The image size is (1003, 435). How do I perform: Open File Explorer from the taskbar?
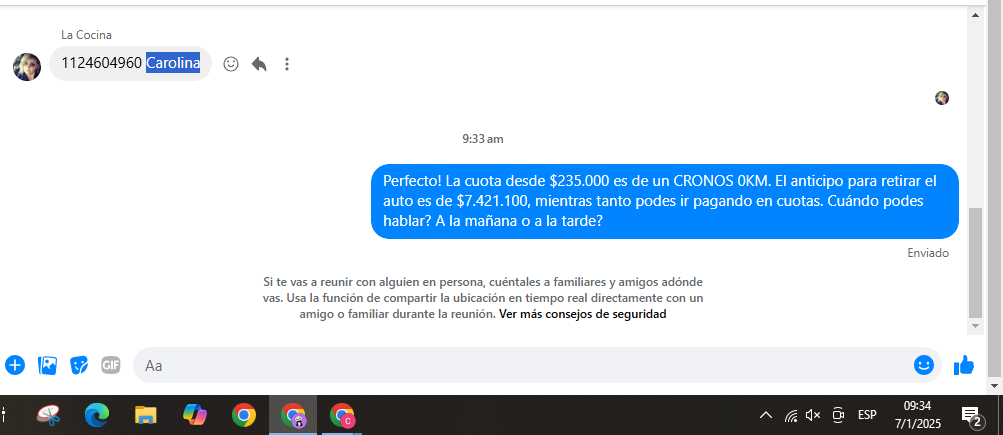point(146,415)
